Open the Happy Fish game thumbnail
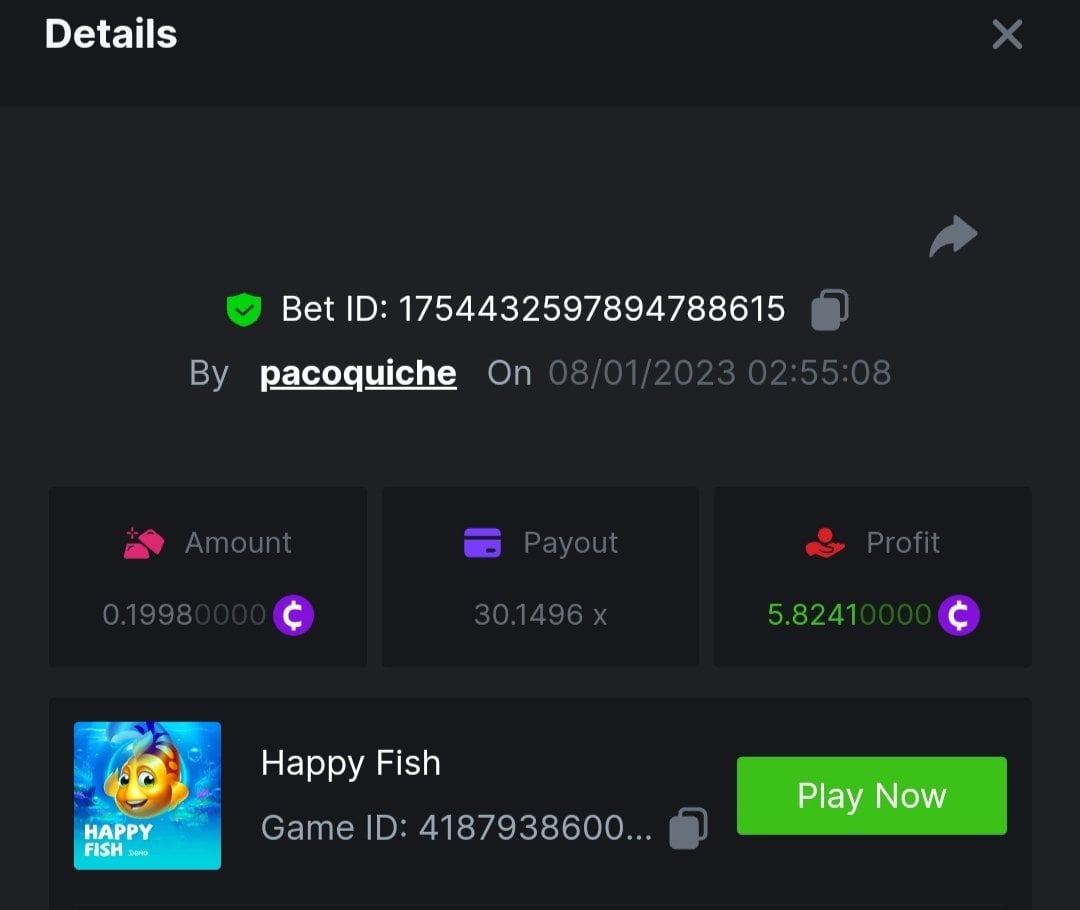 coord(147,796)
